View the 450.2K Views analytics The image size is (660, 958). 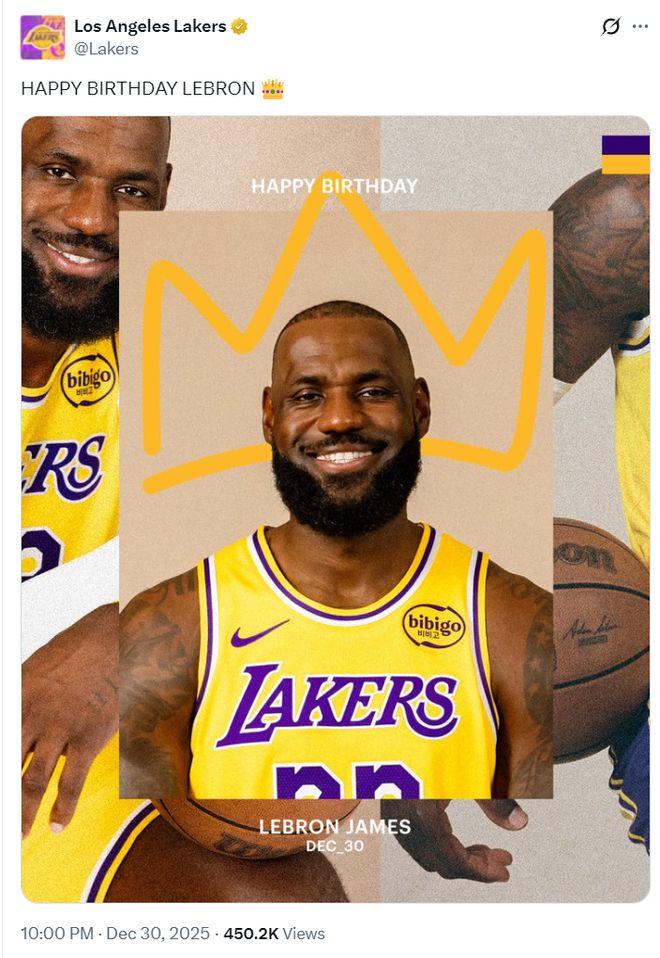(x=274, y=933)
